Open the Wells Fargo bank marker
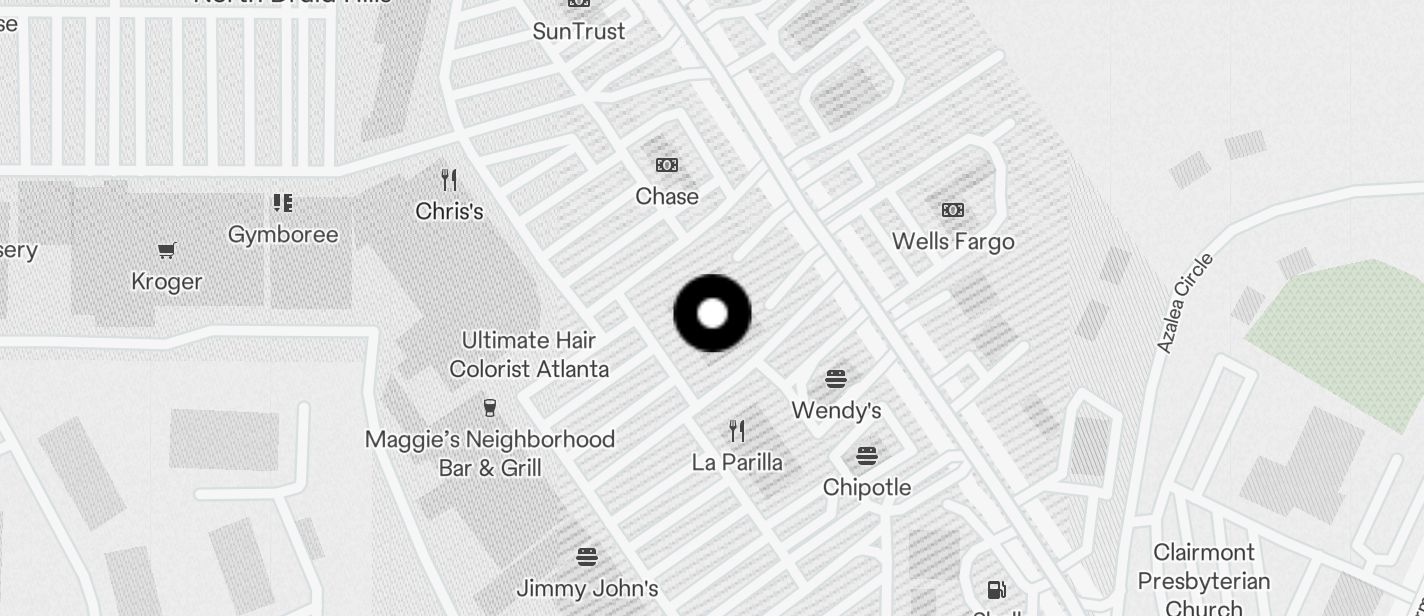Viewport: 1424px width, 616px height. (x=952, y=211)
